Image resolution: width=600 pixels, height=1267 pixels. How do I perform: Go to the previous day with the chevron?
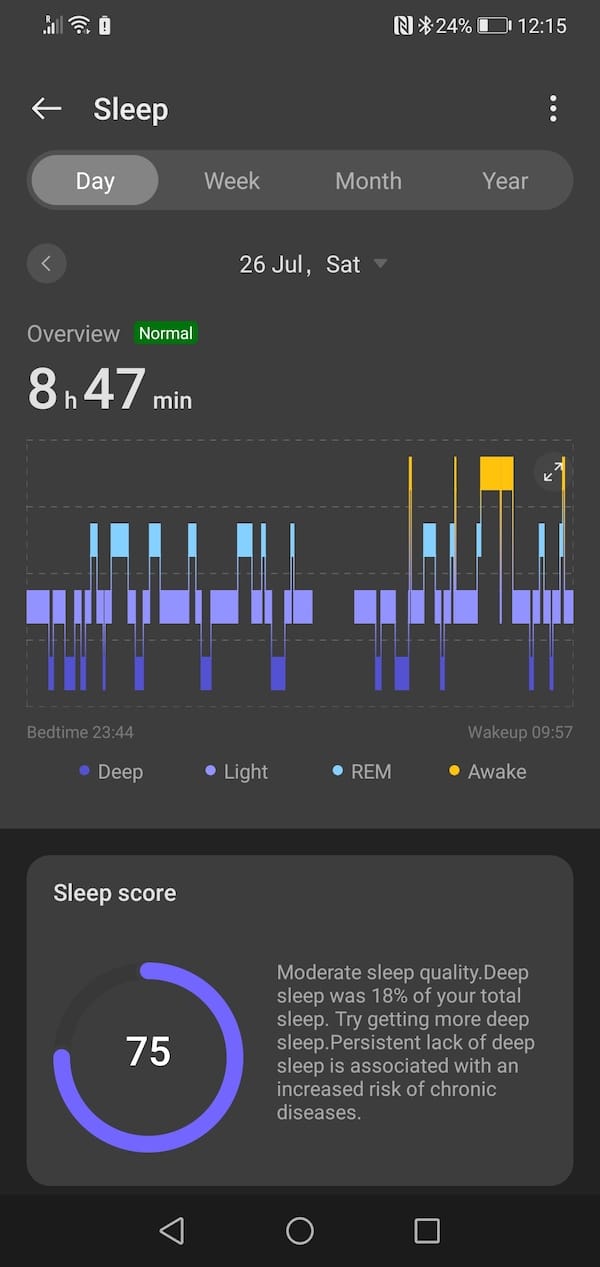click(x=46, y=264)
